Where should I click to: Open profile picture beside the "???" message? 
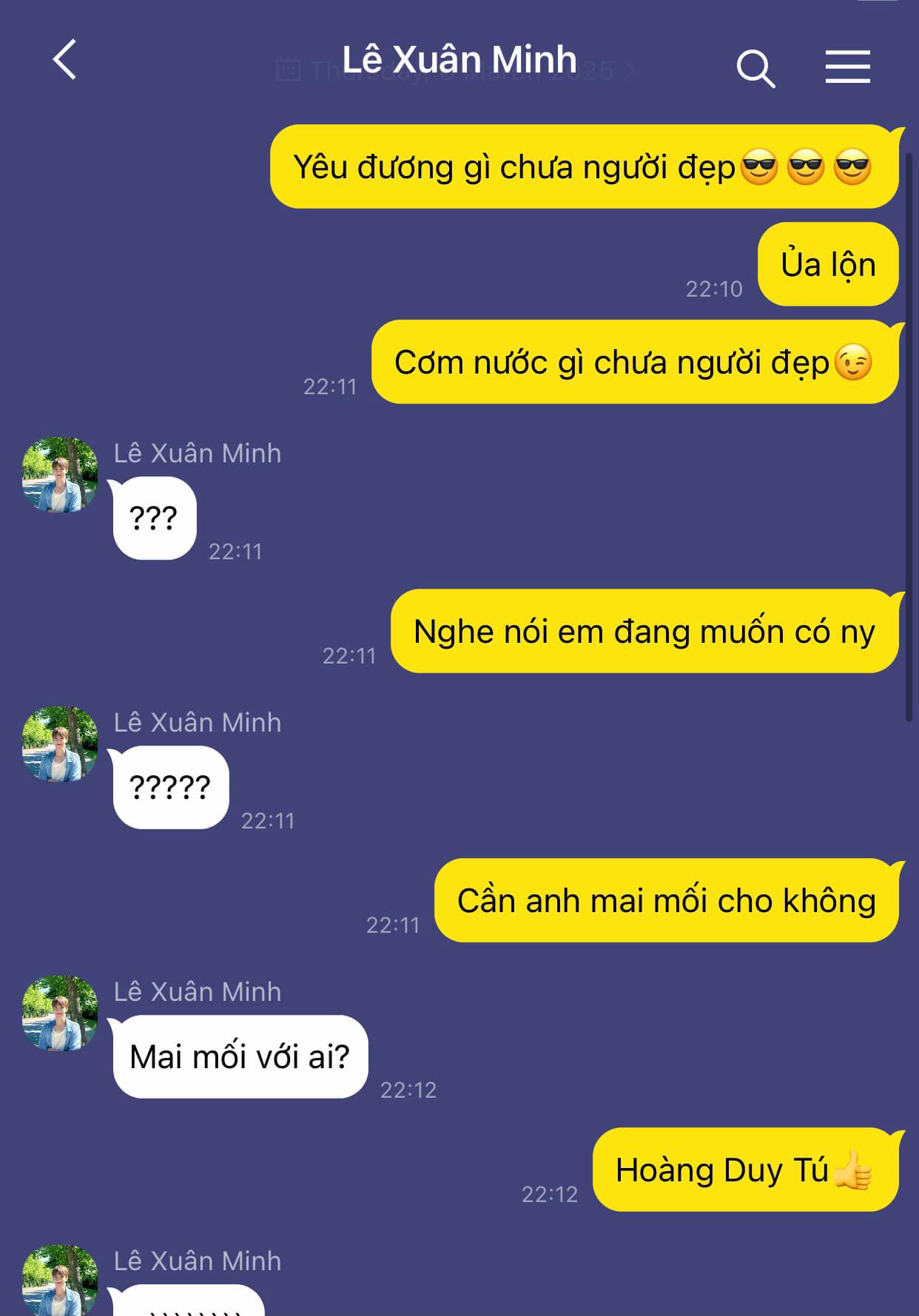tap(60, 474)
